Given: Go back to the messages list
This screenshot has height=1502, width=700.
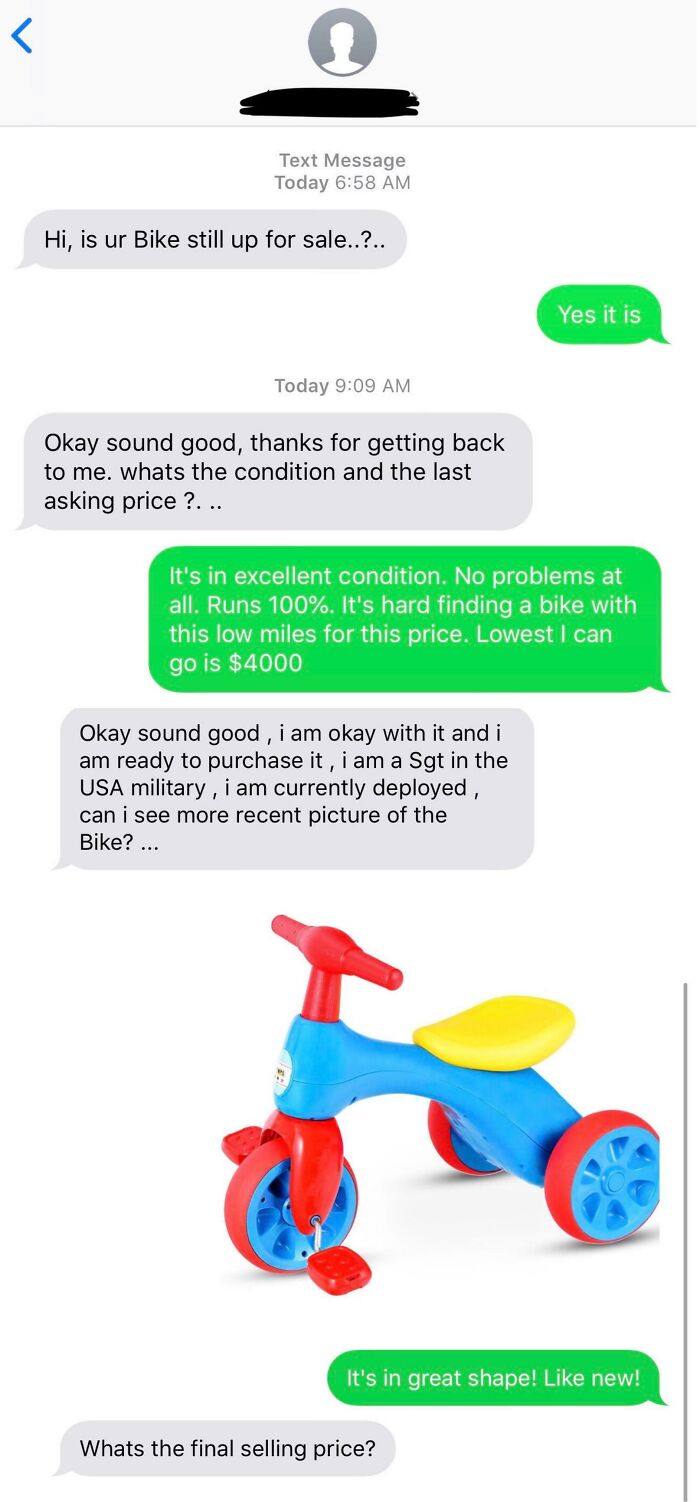Looking at the screenshot, I should (22, 37).
